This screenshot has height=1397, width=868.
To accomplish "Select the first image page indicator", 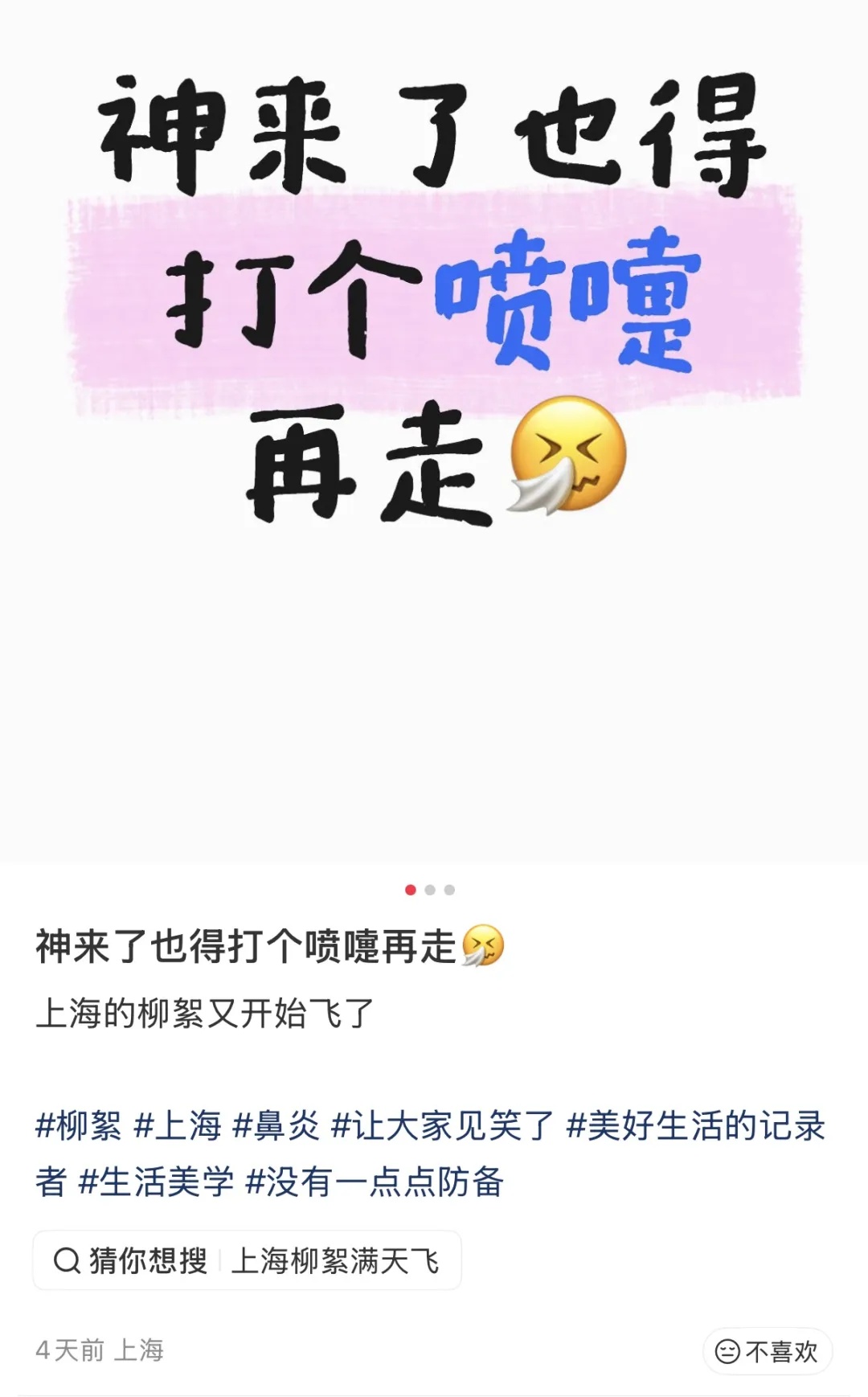I will (411, 890).
